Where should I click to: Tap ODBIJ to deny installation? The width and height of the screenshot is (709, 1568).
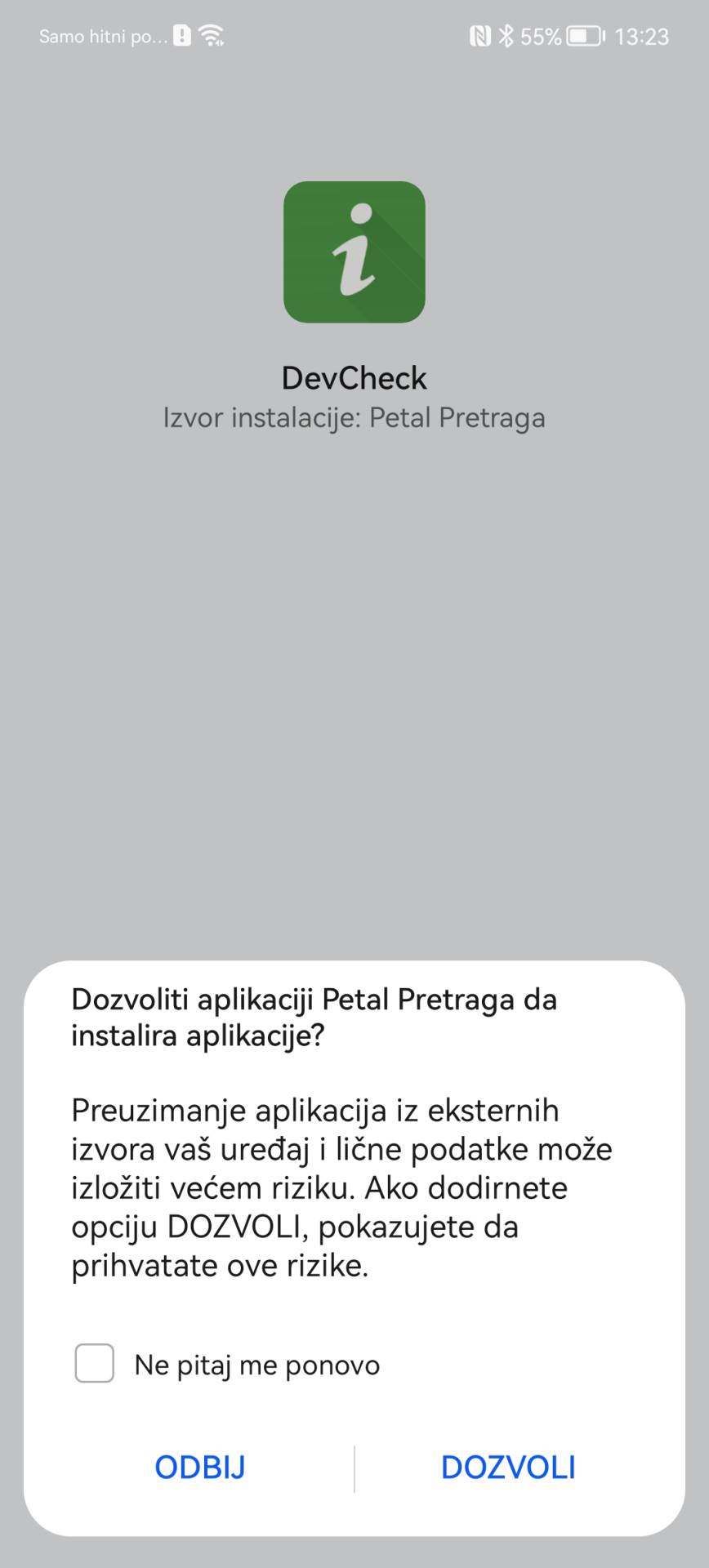(200, 1467)
